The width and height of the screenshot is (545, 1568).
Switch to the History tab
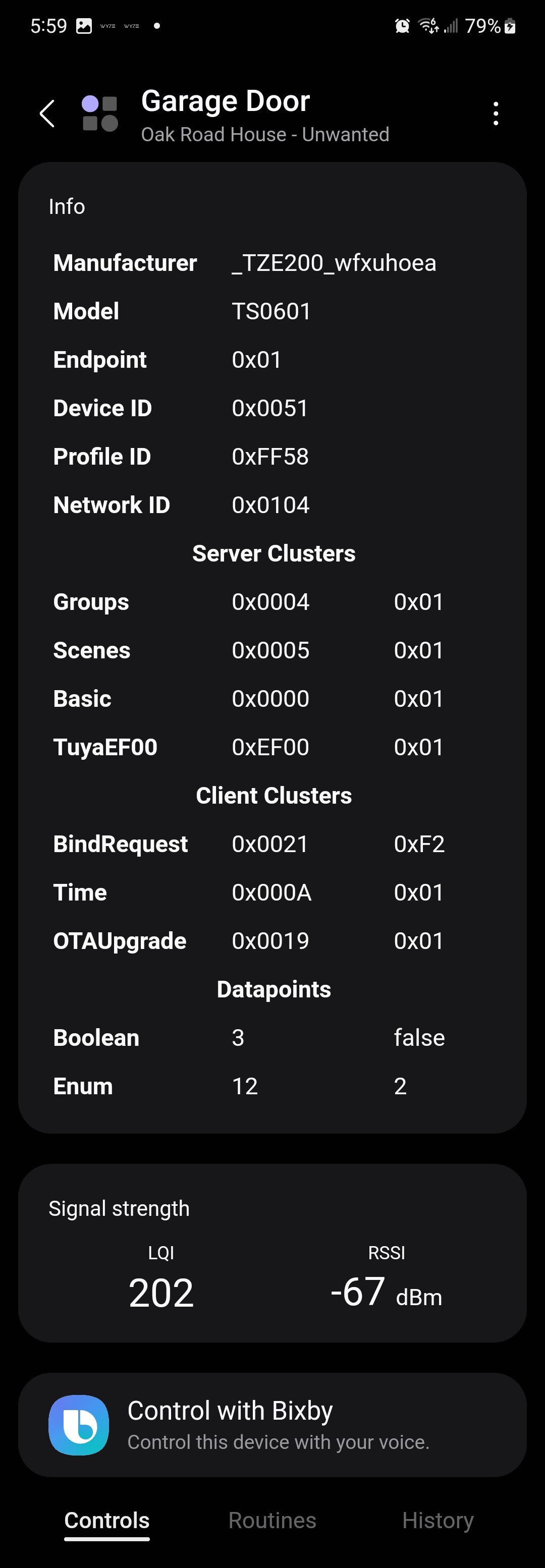[437, 1521]
